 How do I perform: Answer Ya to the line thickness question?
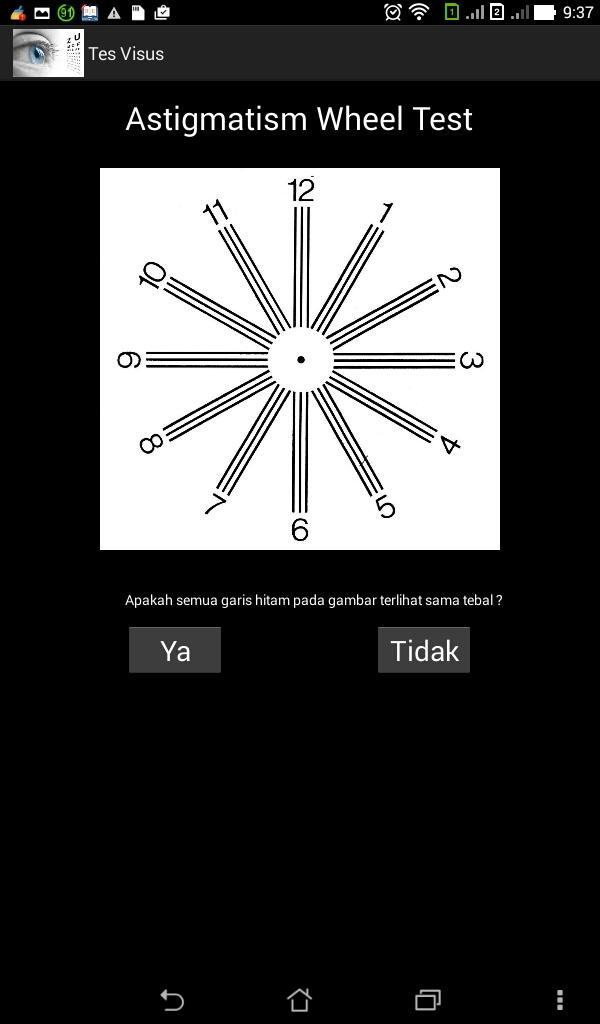[x=175, y=650]
